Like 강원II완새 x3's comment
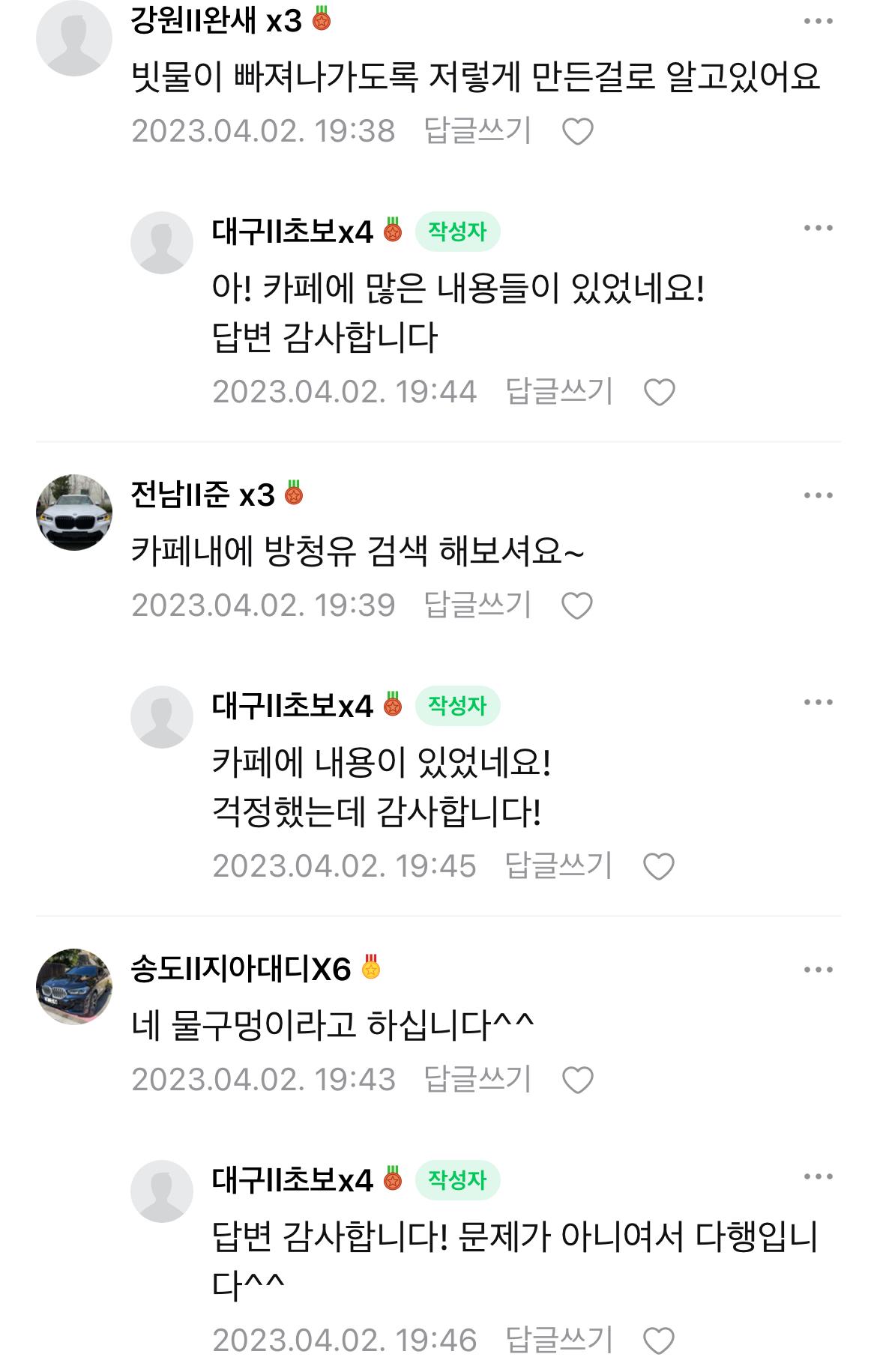Viewport: 877px width, 1372px height. point(577,132)
